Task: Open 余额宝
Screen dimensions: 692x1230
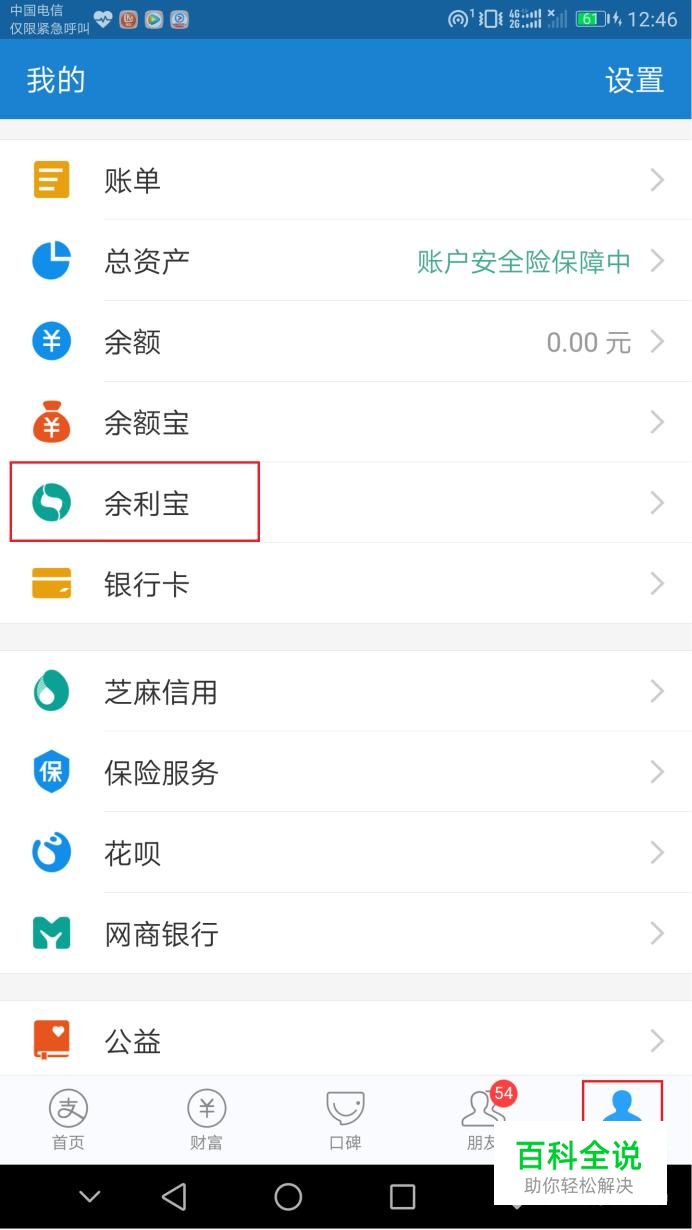Action: (346, 423)
